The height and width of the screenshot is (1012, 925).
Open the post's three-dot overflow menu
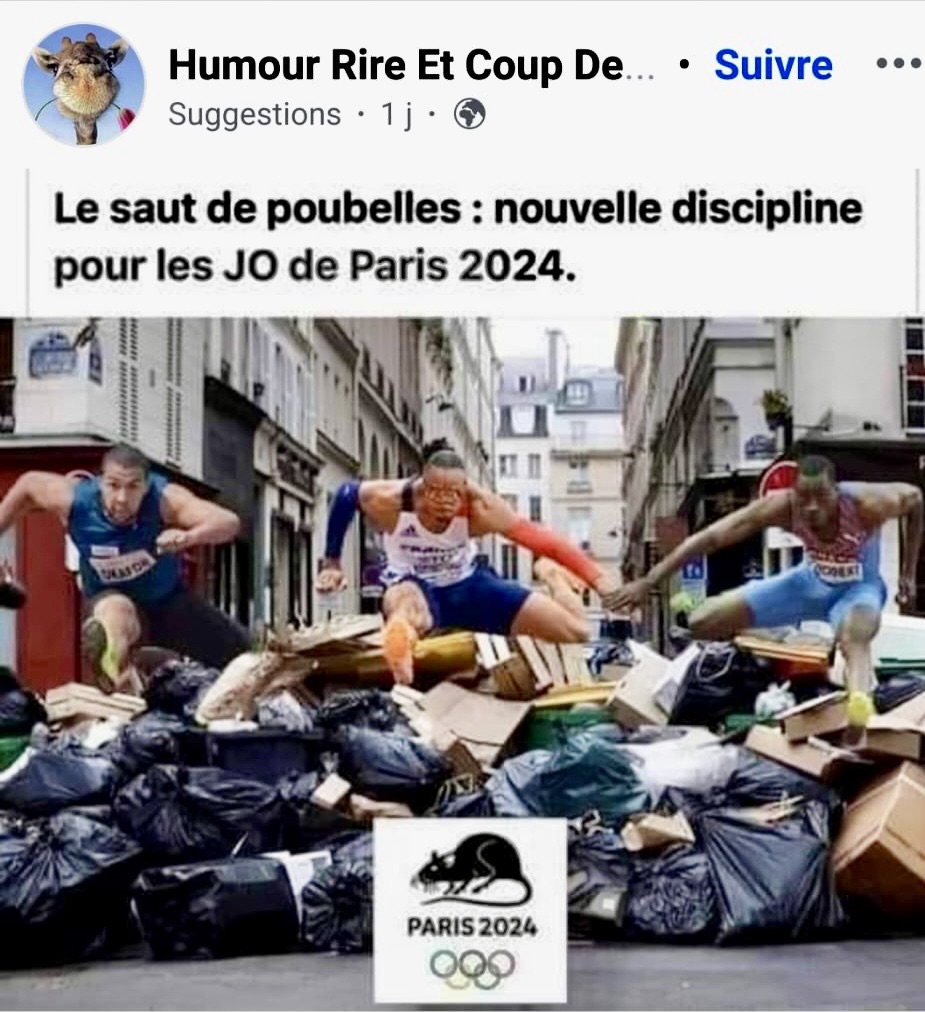[x=897, y=64]
